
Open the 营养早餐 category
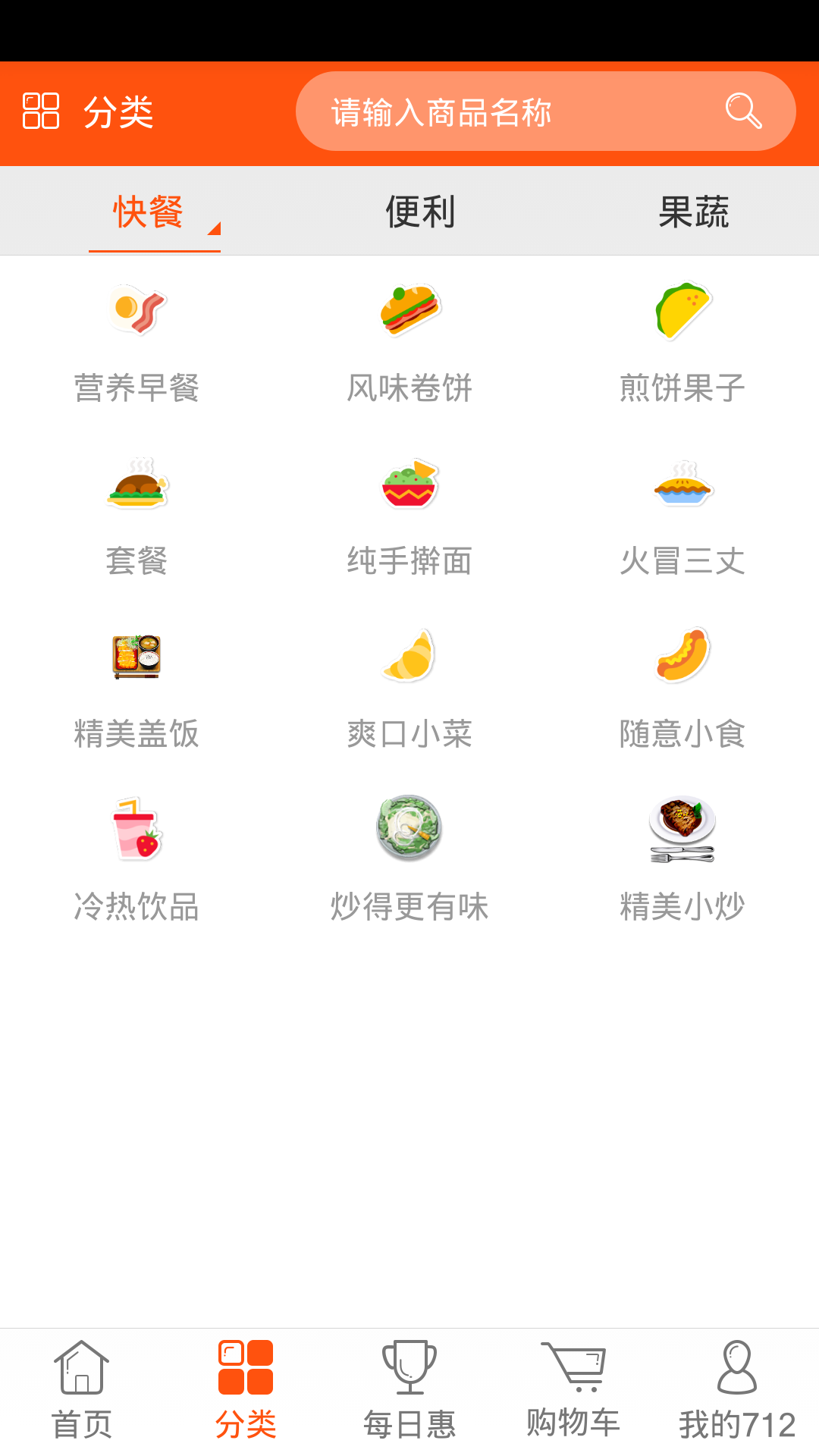pyautogui.click(x=136, y=344)
